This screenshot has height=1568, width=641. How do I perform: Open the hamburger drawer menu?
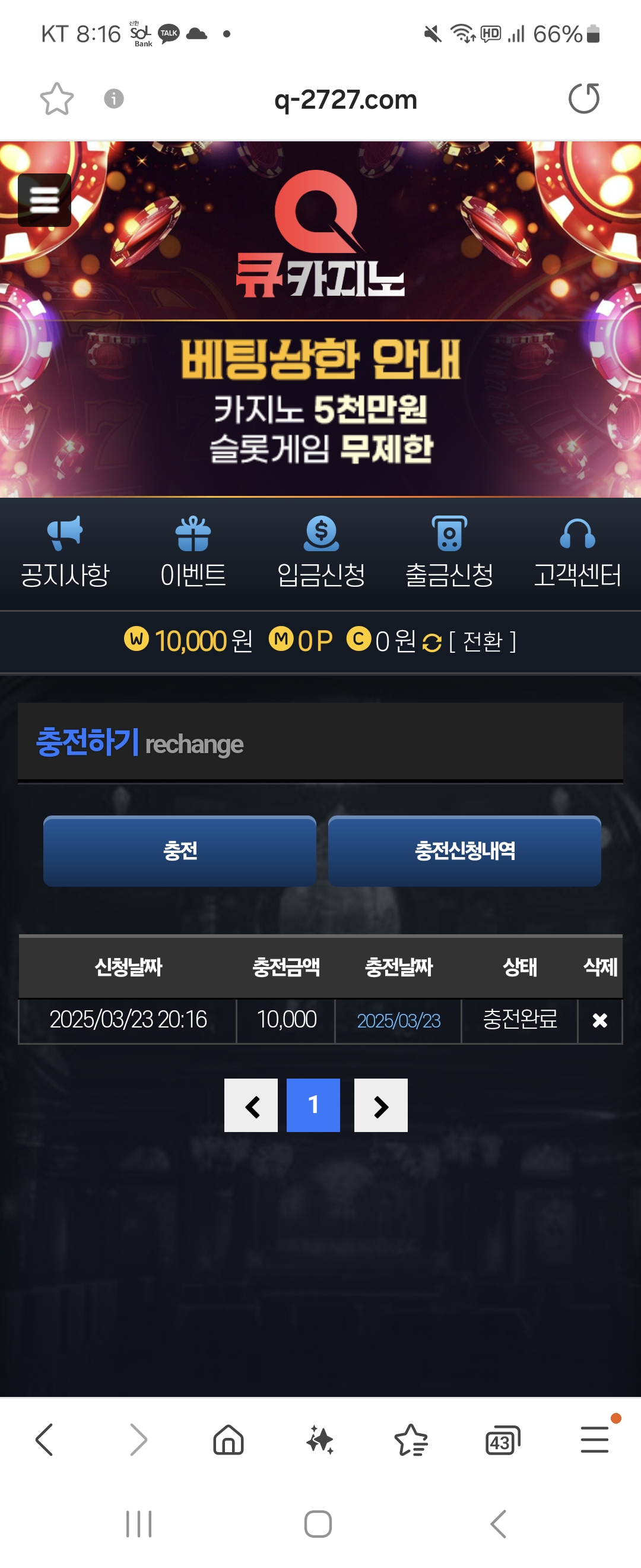tap(45, 200)
